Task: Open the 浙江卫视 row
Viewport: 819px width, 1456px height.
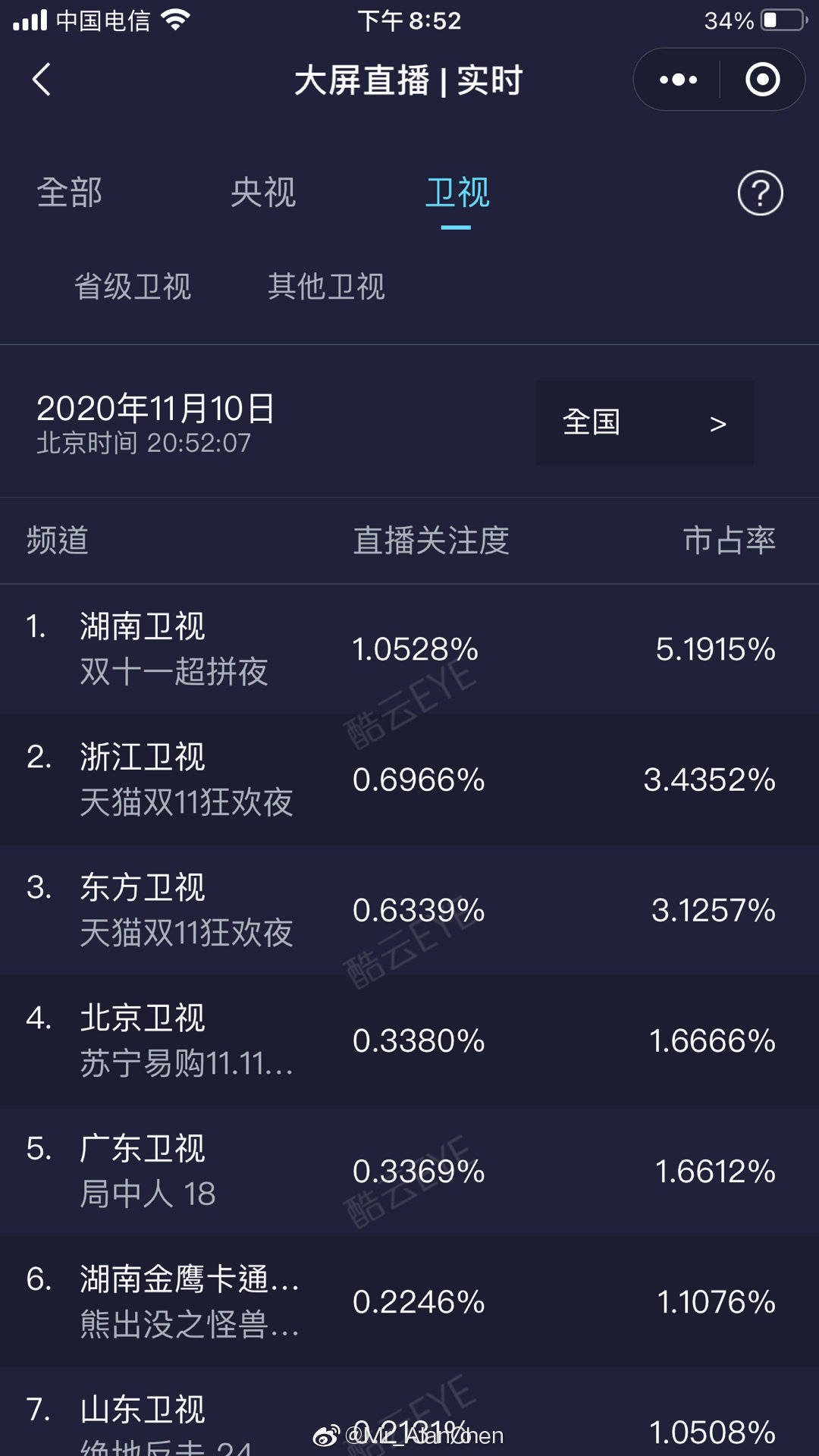Action: pos(409,780)
